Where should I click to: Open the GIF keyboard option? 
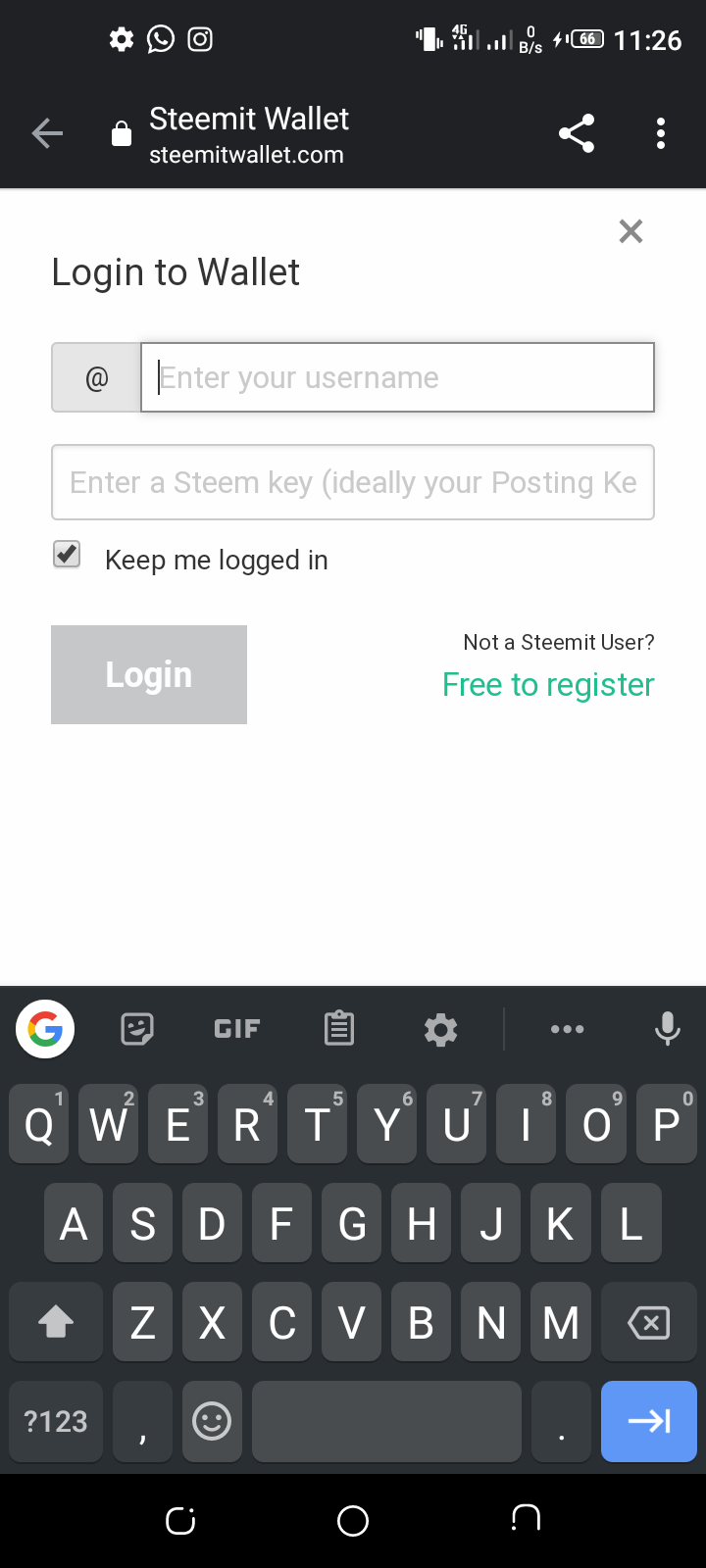[x=237, y=1029]
